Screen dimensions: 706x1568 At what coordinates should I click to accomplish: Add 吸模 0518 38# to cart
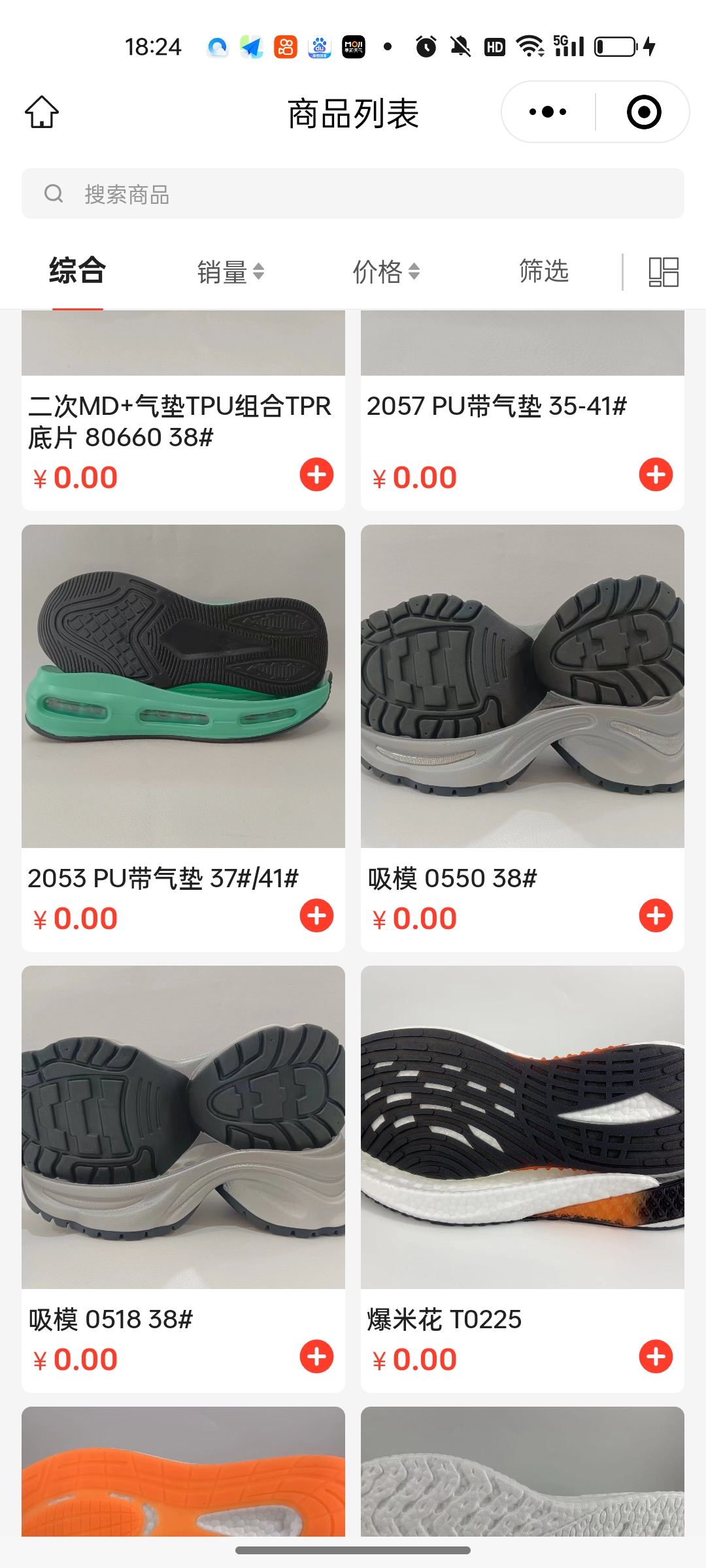pyautogui.click(x=316, y=1357)
